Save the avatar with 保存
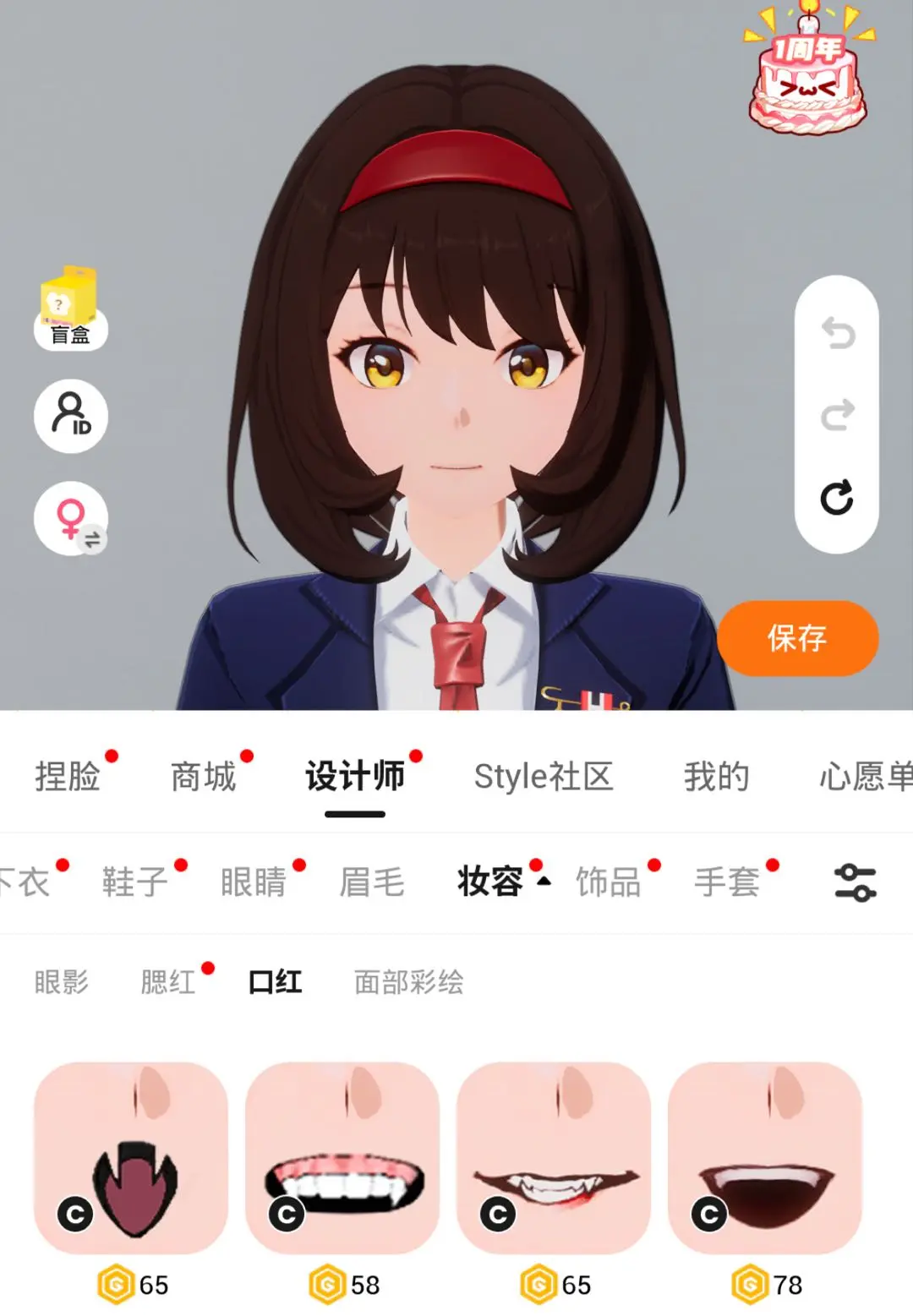 click(x=797, y=638)
